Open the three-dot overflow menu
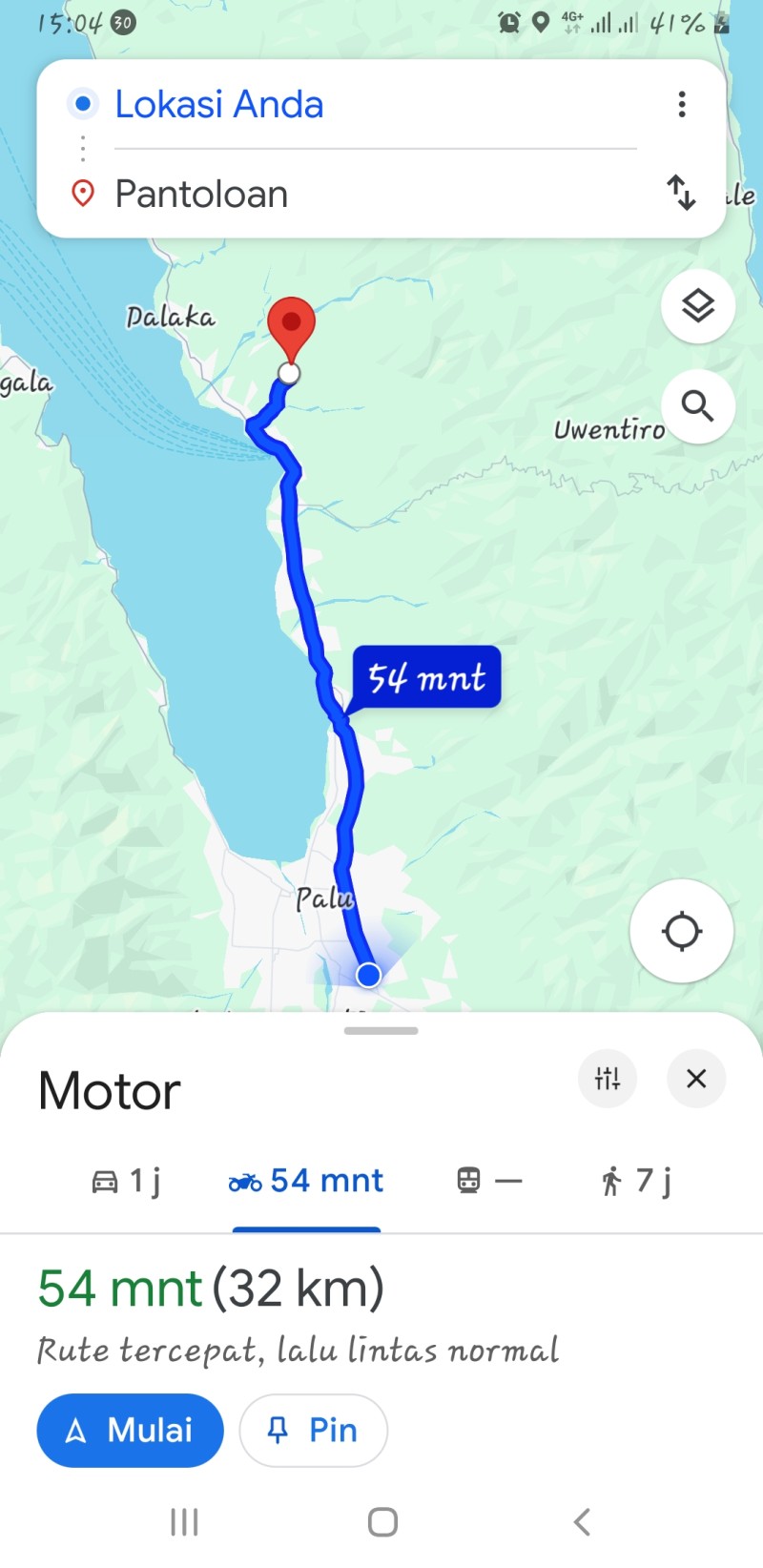Viewport: 763px width, 1568px height. coord(681,104)
